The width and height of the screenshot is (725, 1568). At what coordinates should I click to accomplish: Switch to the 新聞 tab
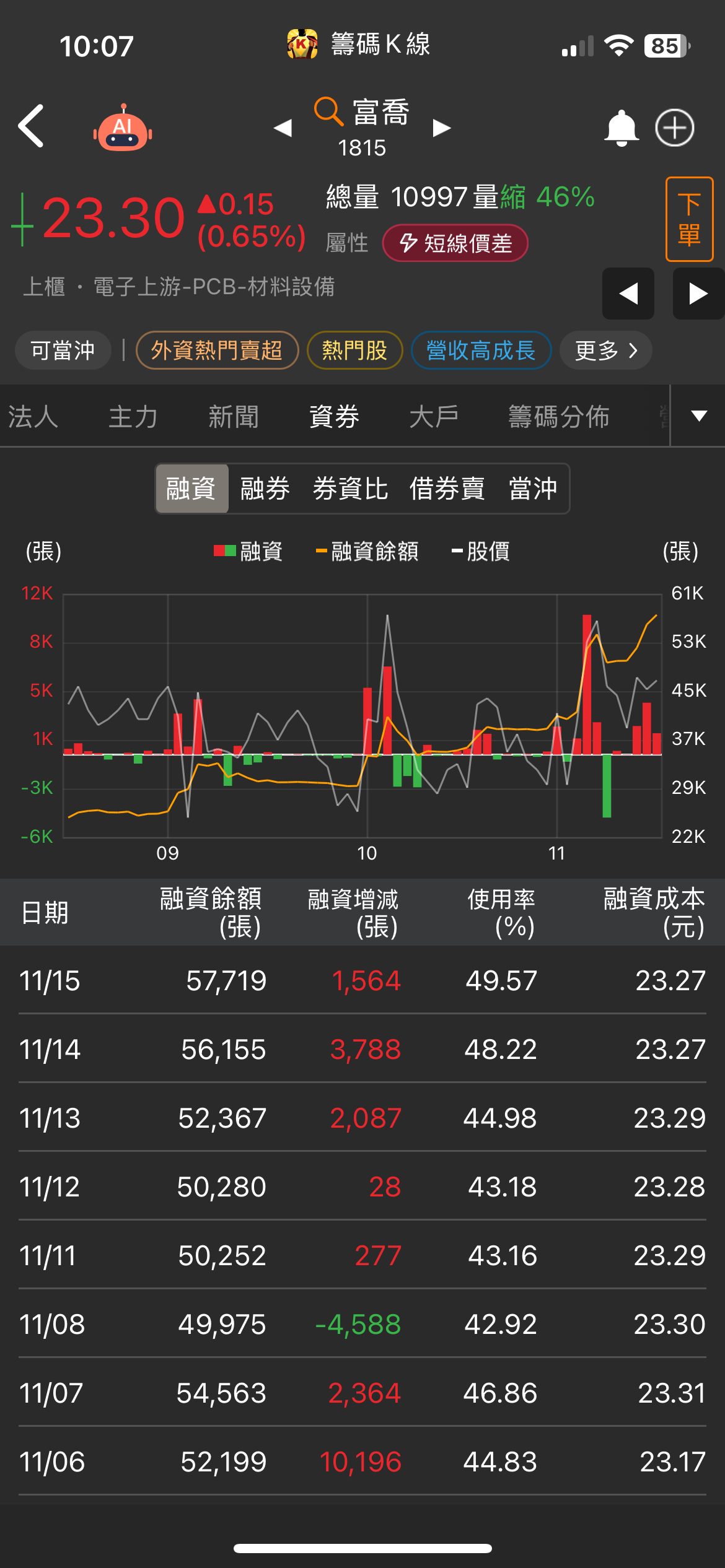(234, 416)
